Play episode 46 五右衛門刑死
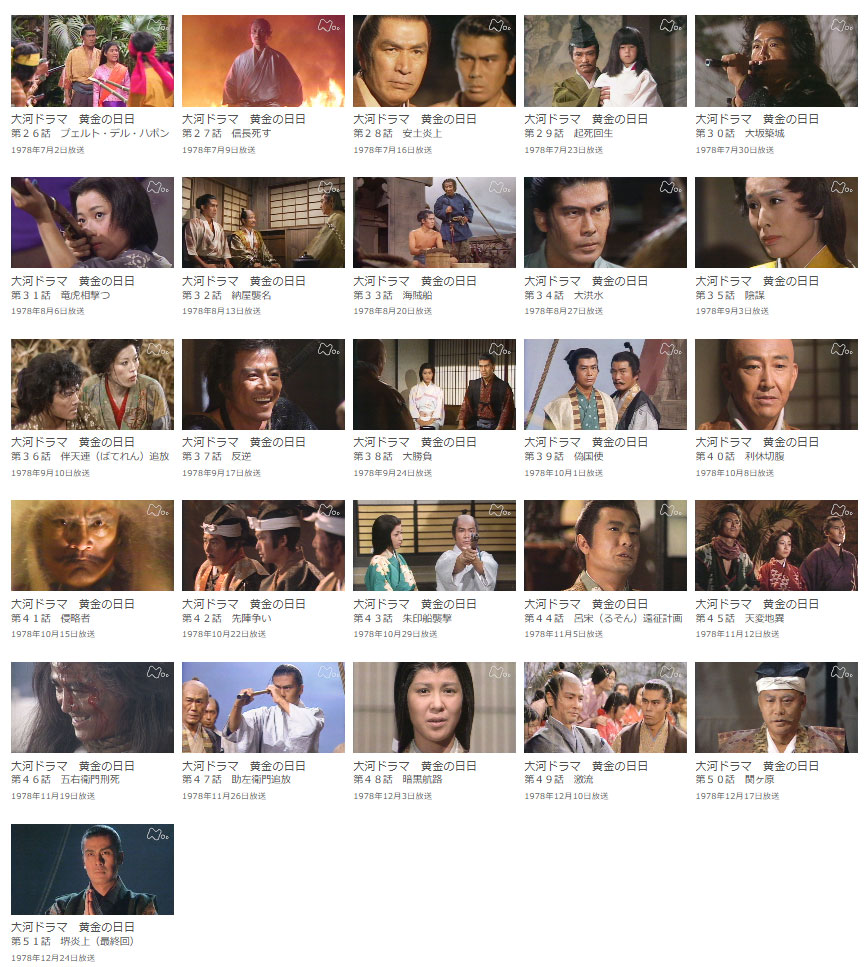The width and height of the screenshot is (865, 967). (92, 708)
